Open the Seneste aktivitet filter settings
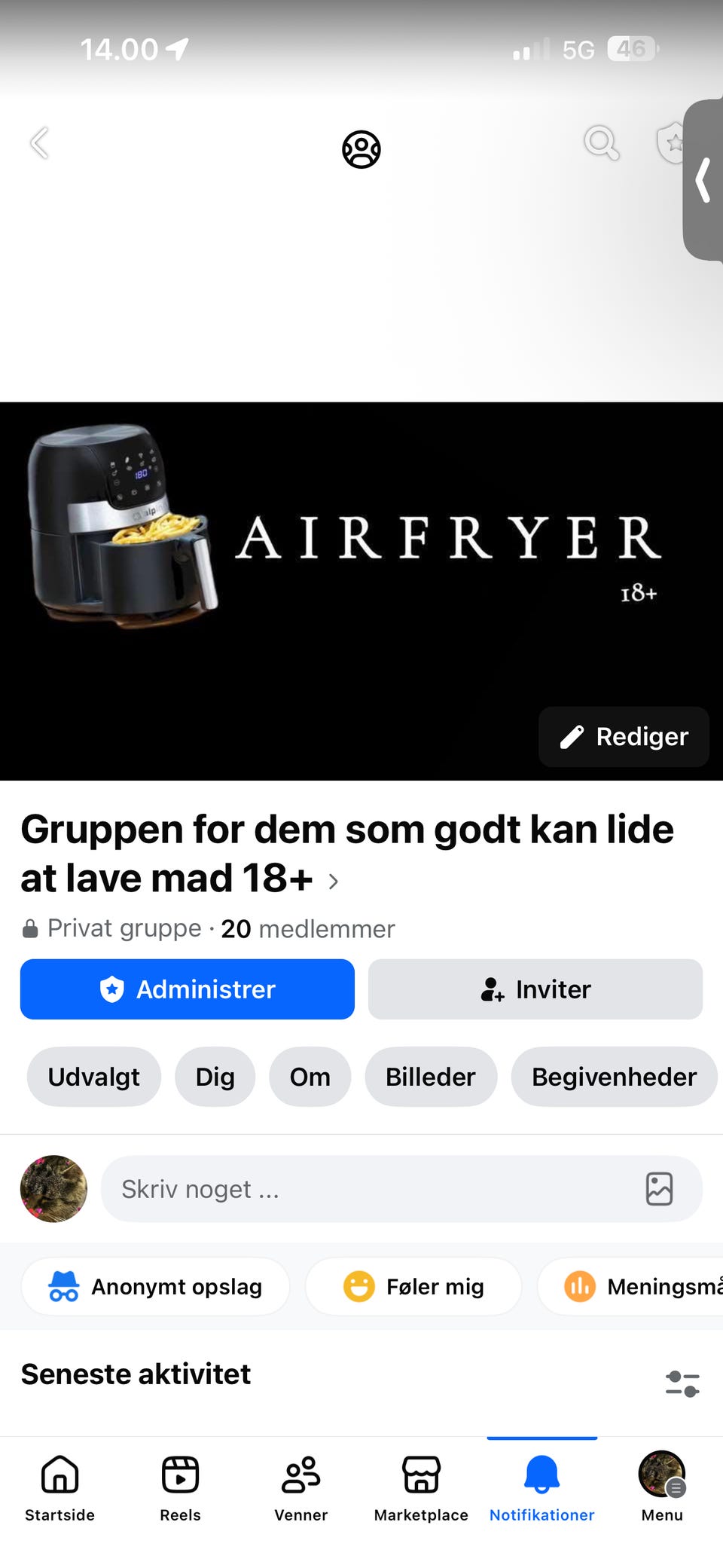This screenshot has width=723, height=1568. tap(682, 1383)
